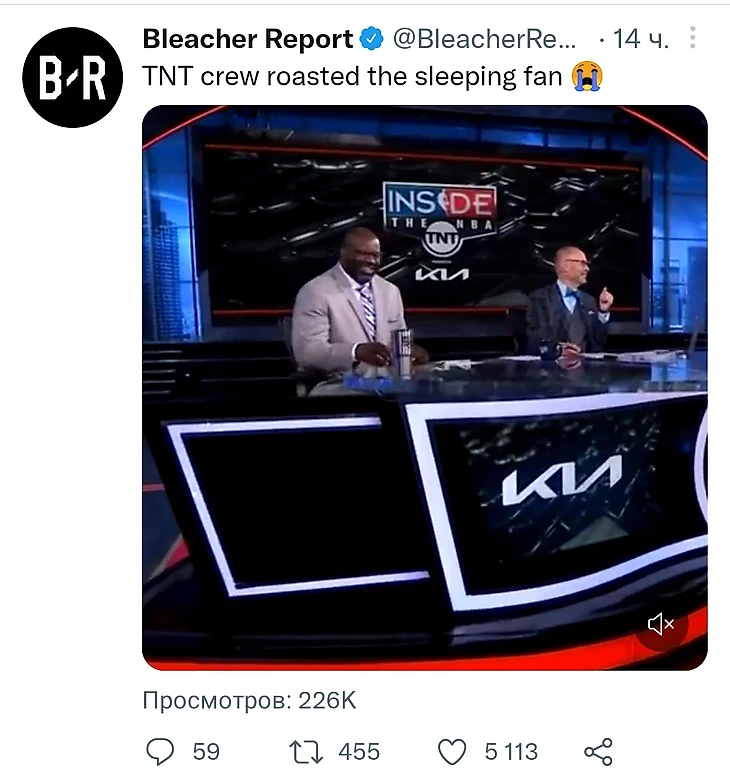Viewport: 730px width, 781px height.
Task: Share this tweet
Action: (x=597, y=751)
